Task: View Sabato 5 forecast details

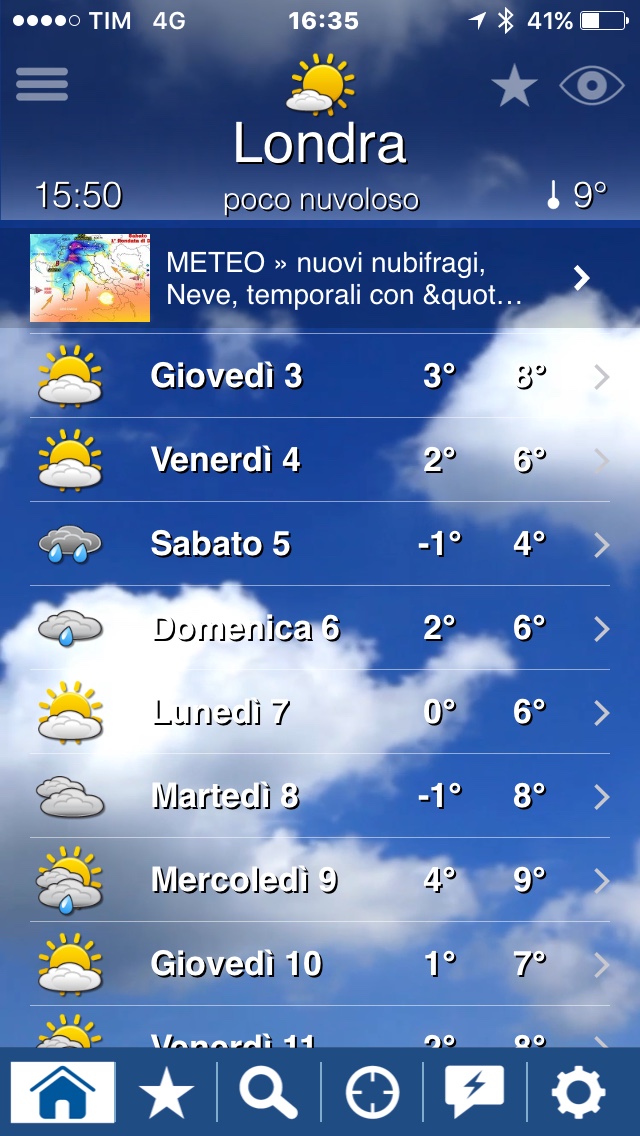Action: [320, 544]
